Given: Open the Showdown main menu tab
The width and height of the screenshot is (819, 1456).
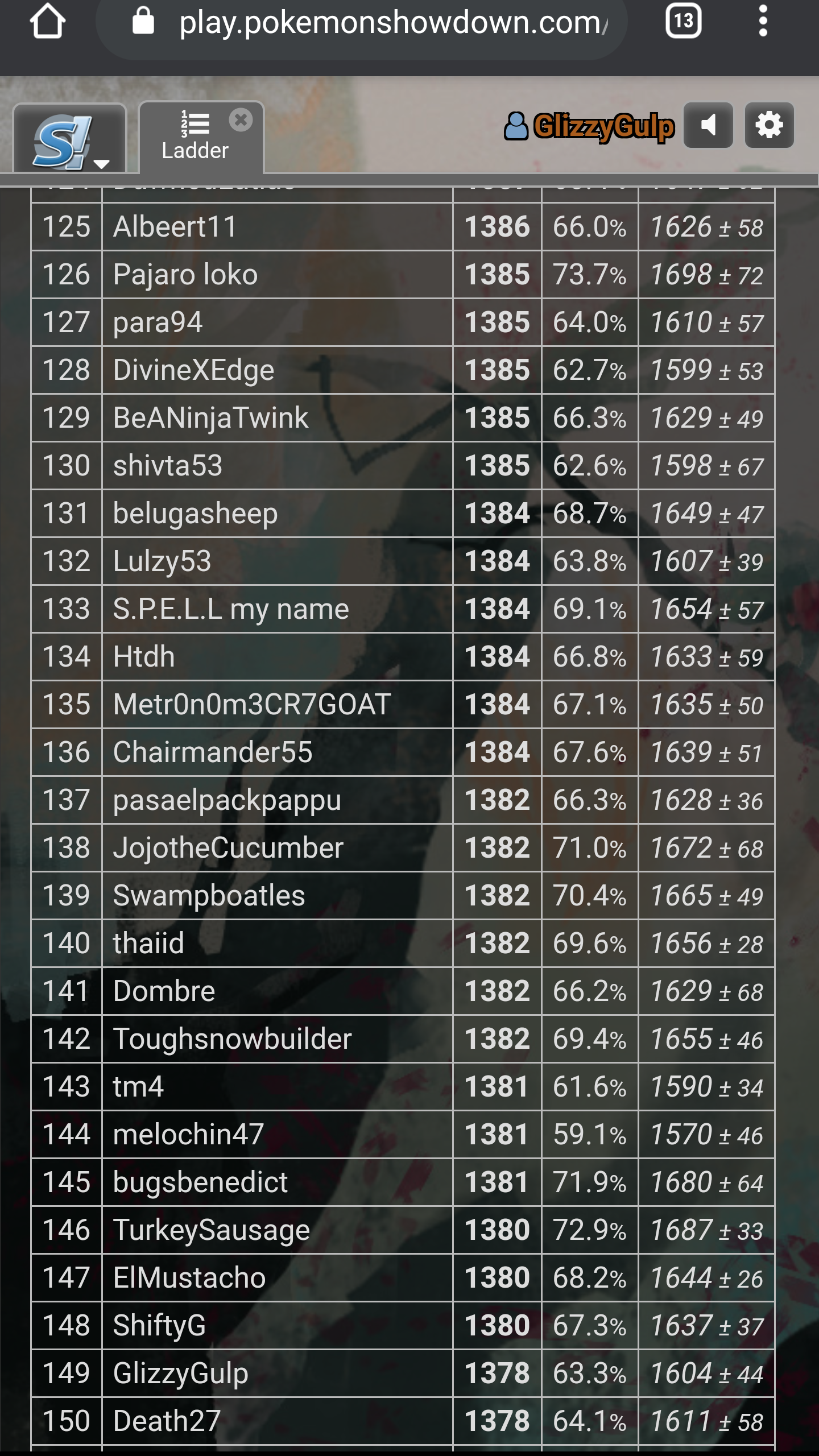Looking at the screenshot, I should (69, 139).
